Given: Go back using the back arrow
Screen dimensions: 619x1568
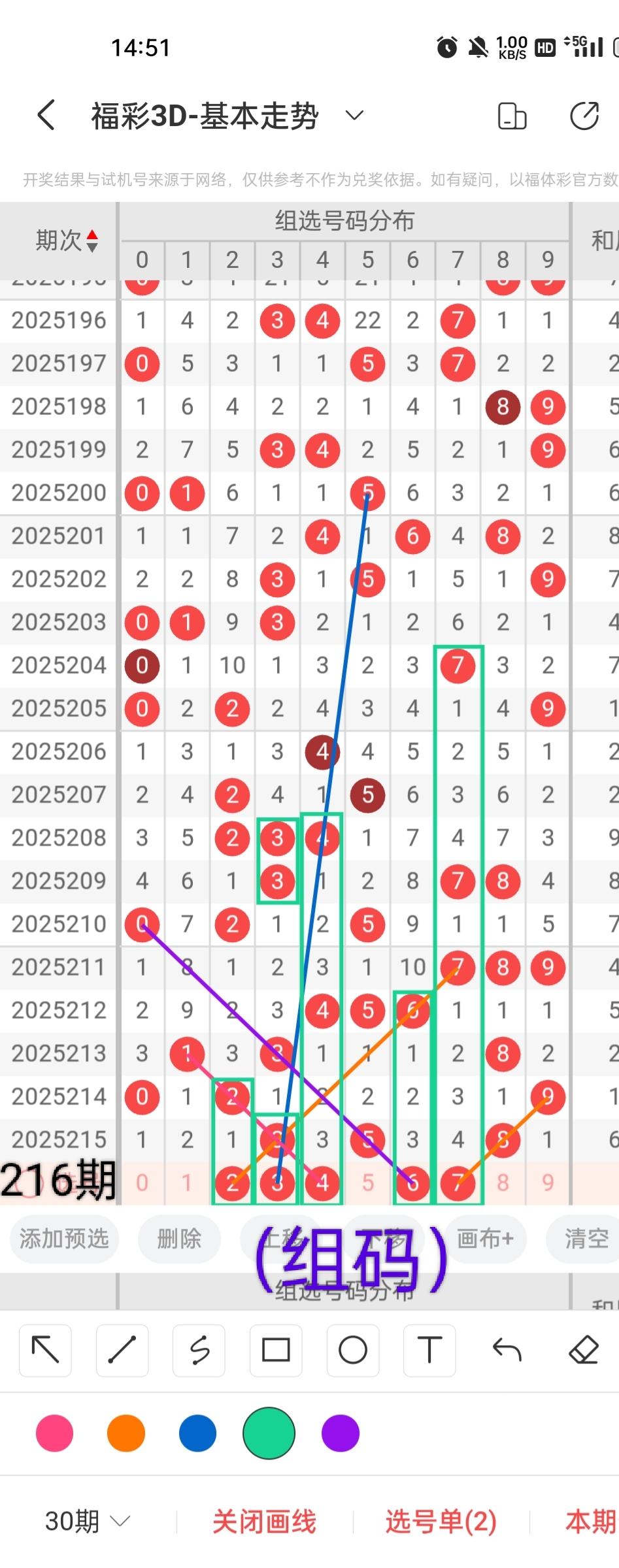Looking at the screenshot, I should tap(46, 116).
